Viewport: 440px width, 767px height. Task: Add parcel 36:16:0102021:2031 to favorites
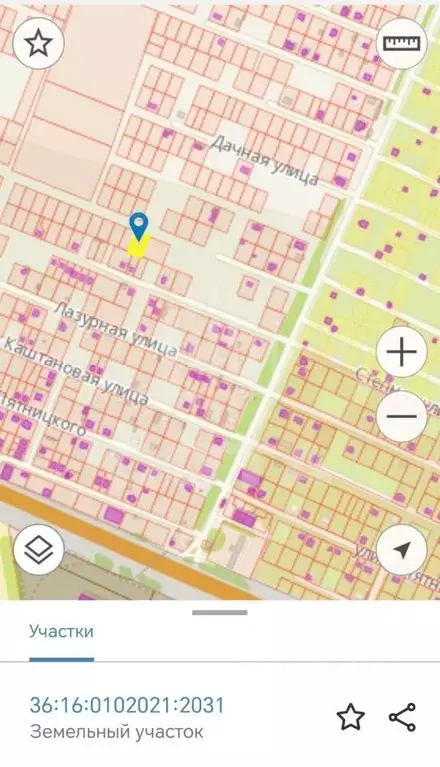pos(351,717)
